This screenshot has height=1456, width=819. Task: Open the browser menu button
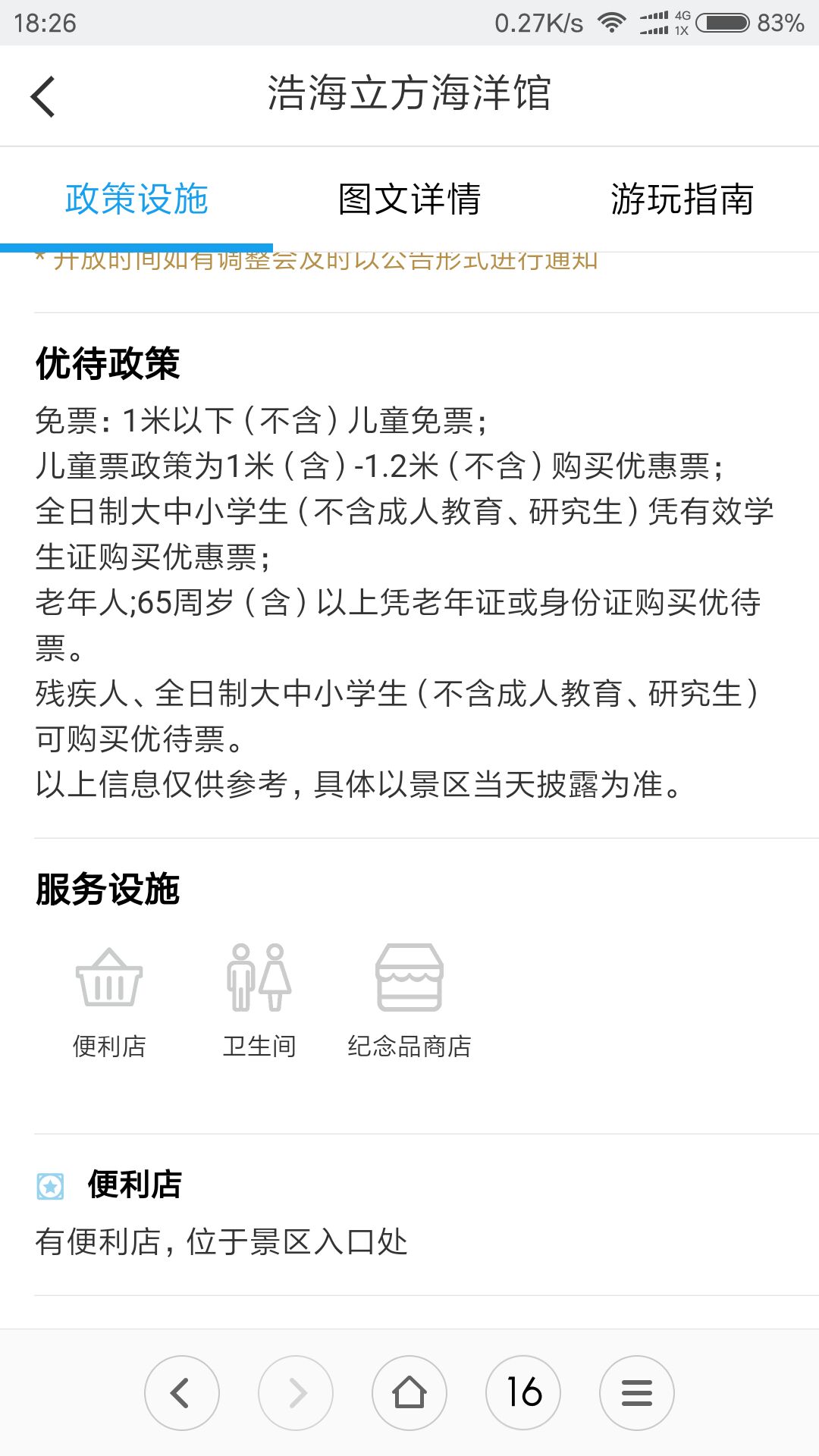(637, 1393)
